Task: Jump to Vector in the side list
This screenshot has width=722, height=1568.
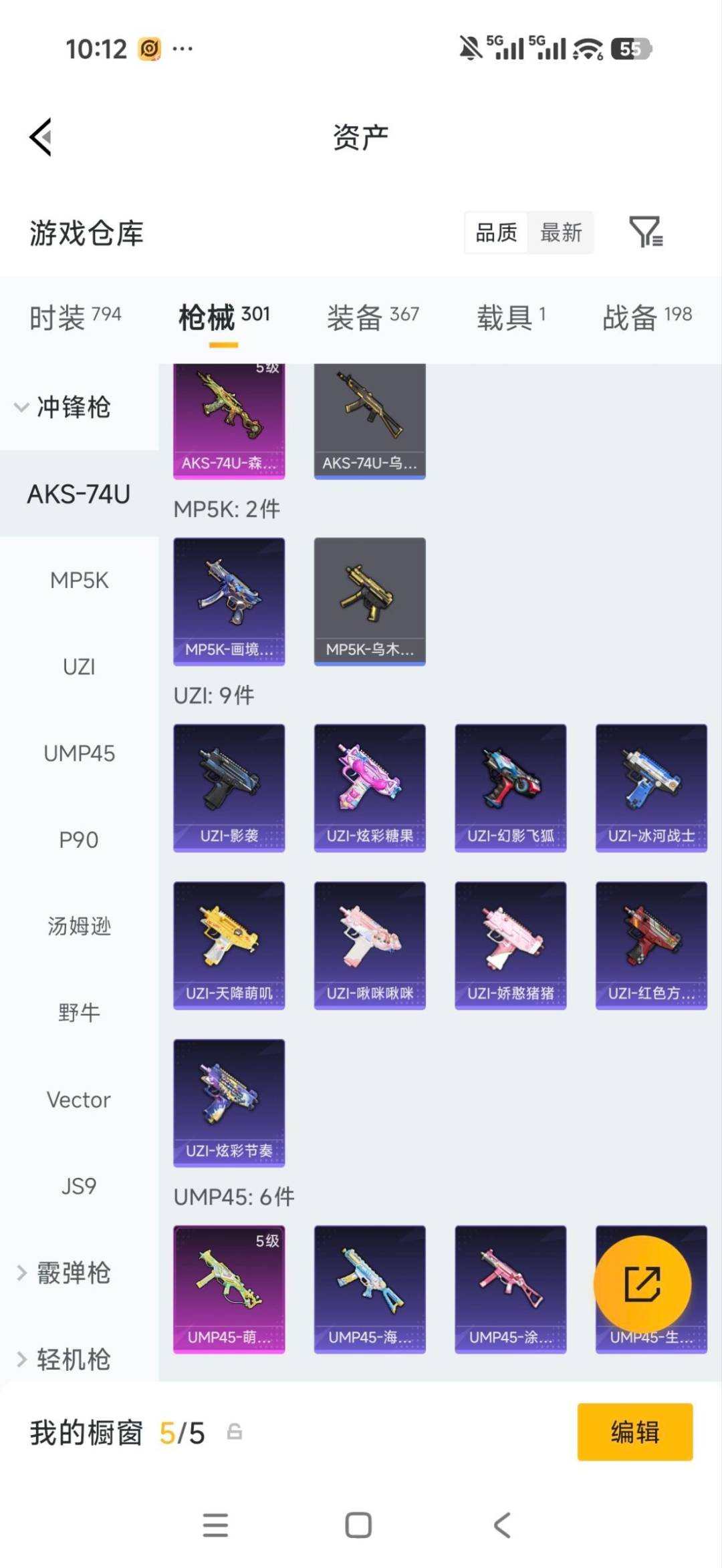Action: (x=80, y=1099)
